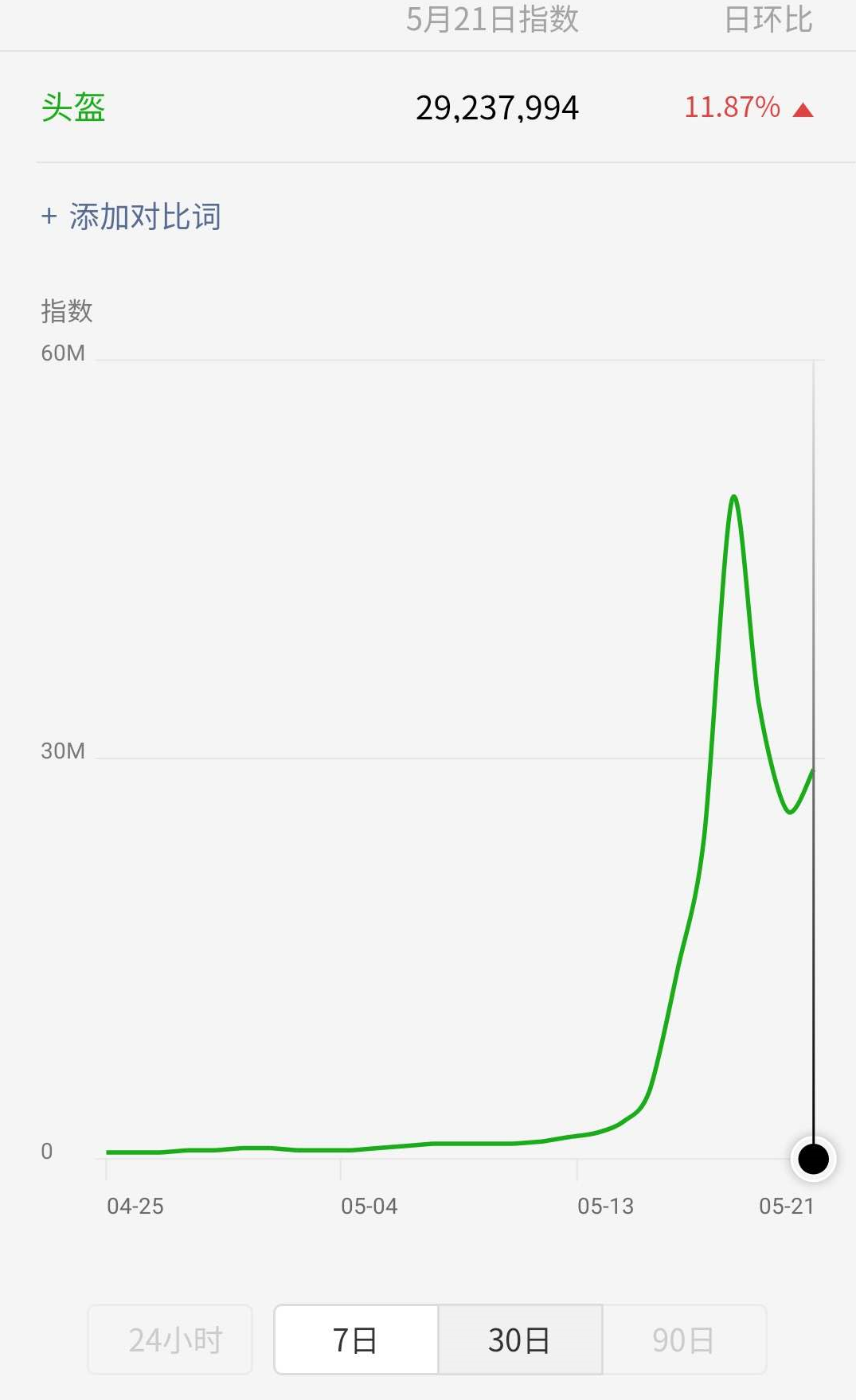Tap the black marker dot on the chart

point(812,1160)
